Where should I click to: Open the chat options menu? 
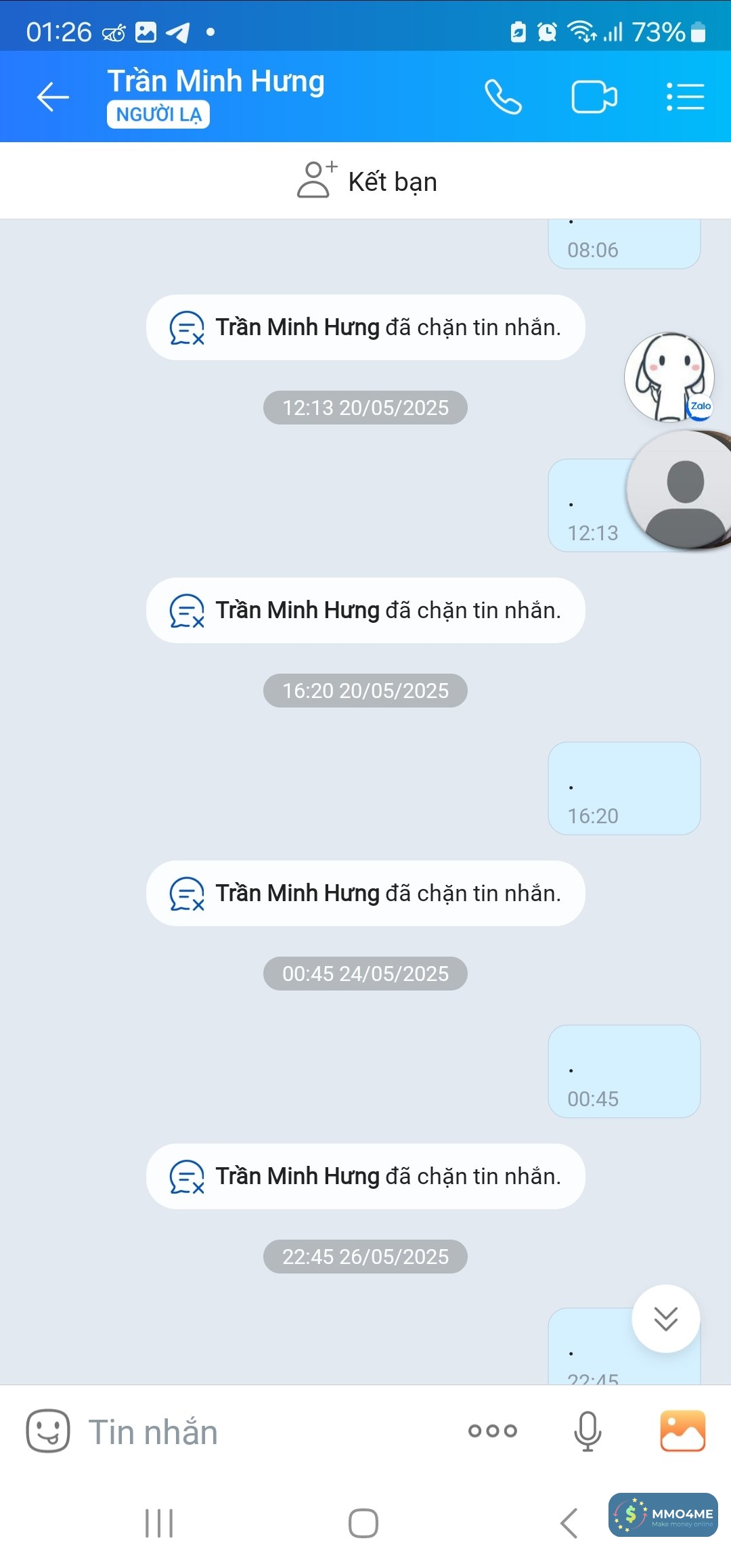pyautogui.click(x=685, y=97)
